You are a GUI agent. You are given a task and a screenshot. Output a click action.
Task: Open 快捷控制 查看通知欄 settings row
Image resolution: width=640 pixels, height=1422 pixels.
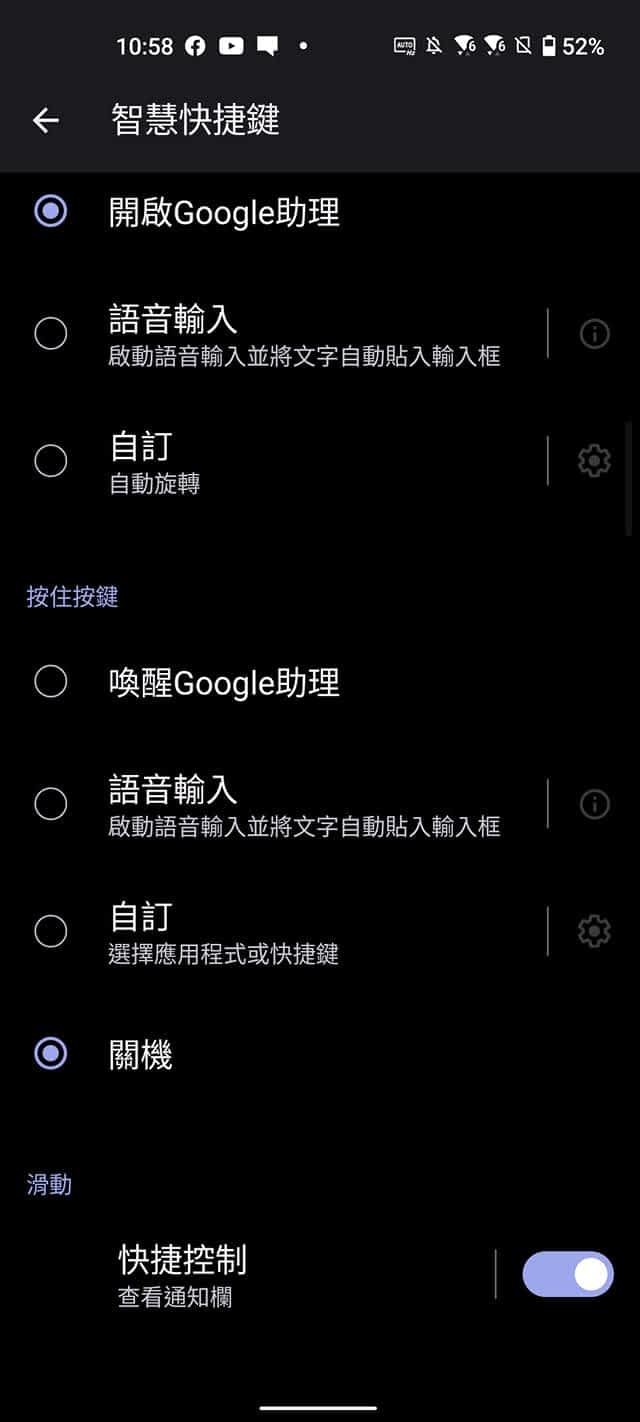pyautogui.click(x=248, y=1274)
